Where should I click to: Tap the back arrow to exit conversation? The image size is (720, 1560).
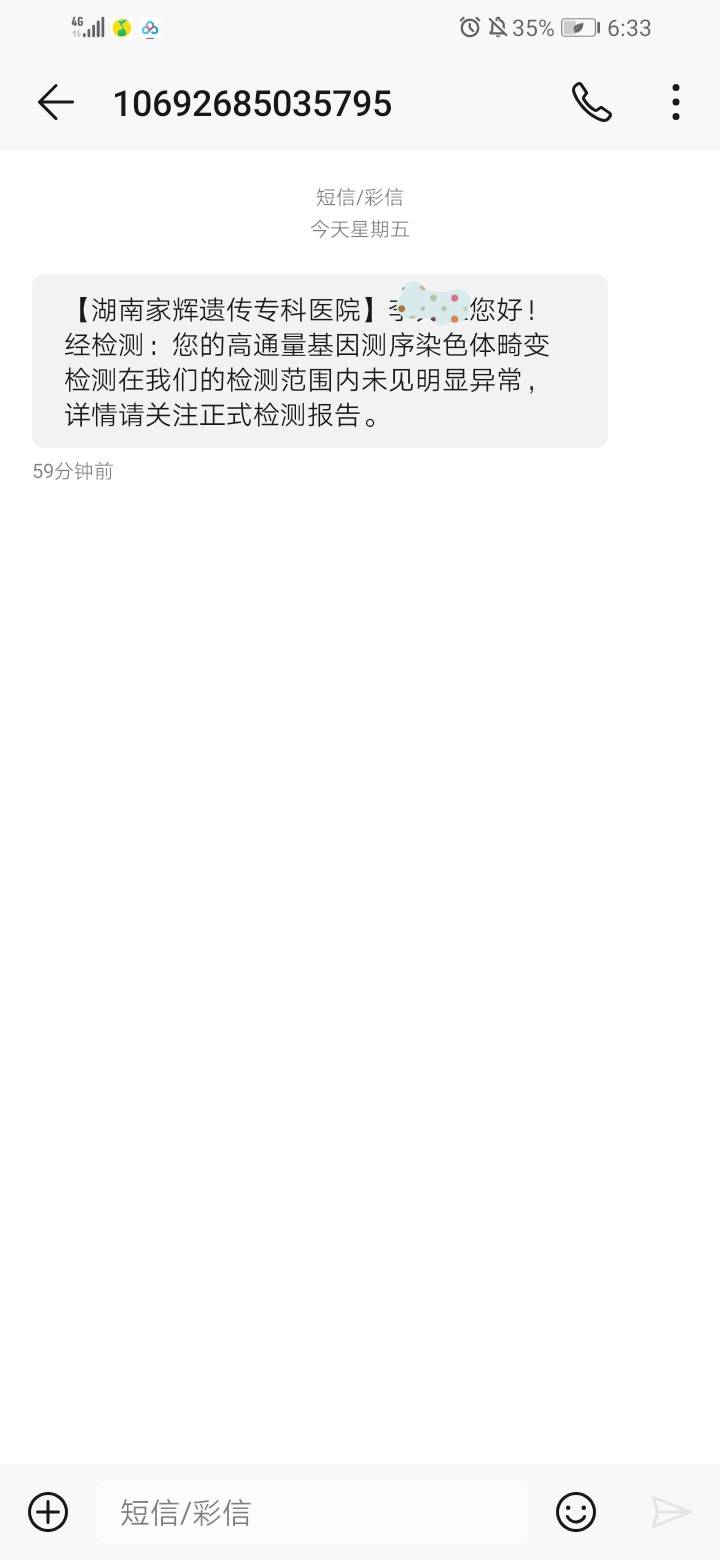pos(55,101)
